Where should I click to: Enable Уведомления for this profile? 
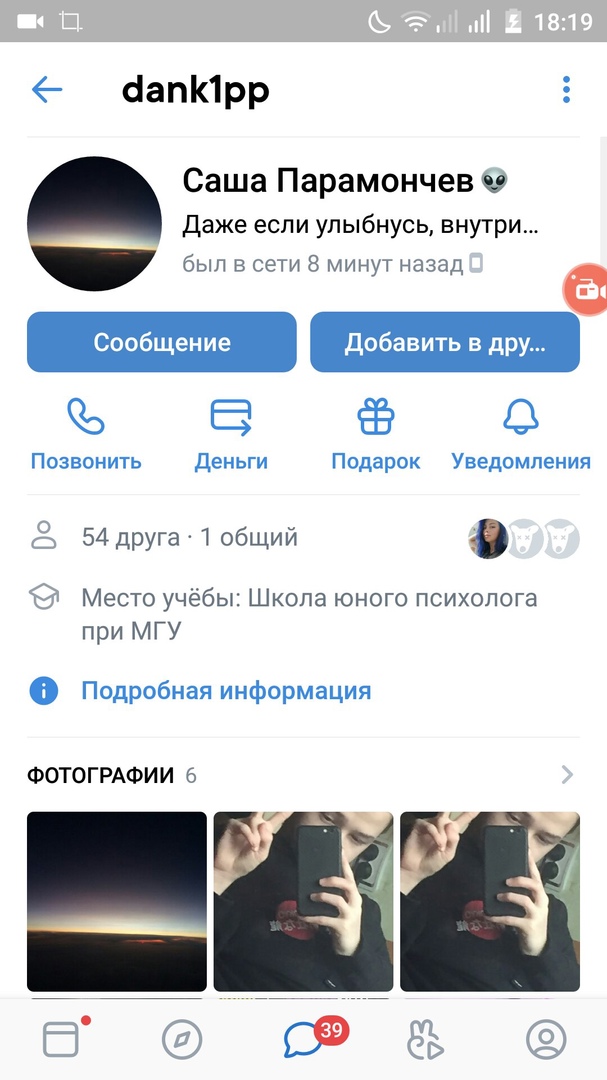point(521,435)
